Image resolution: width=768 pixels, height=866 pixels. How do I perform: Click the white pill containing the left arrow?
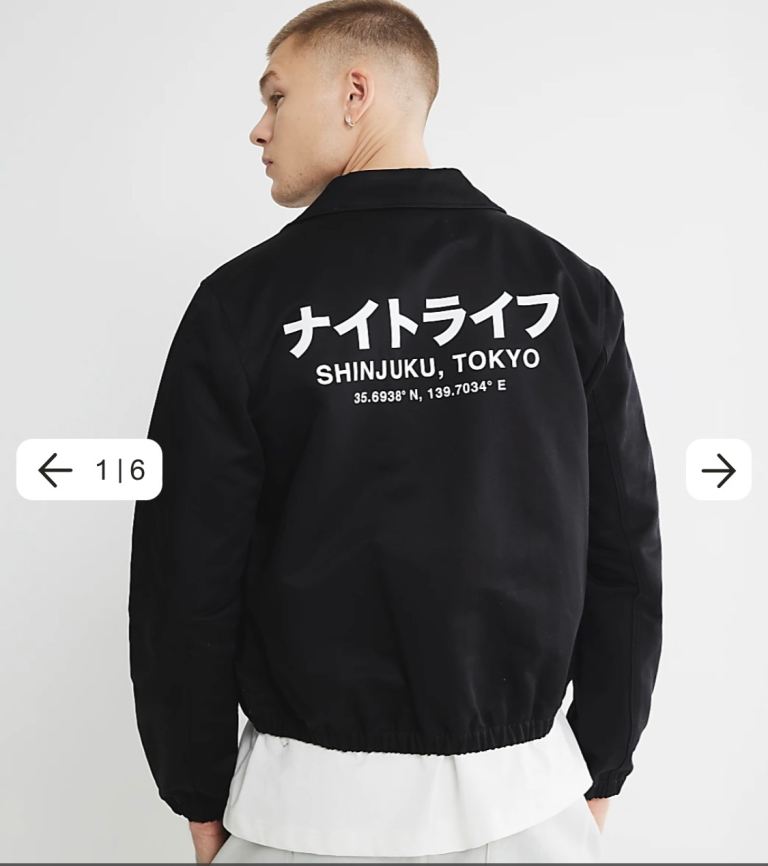90,468
